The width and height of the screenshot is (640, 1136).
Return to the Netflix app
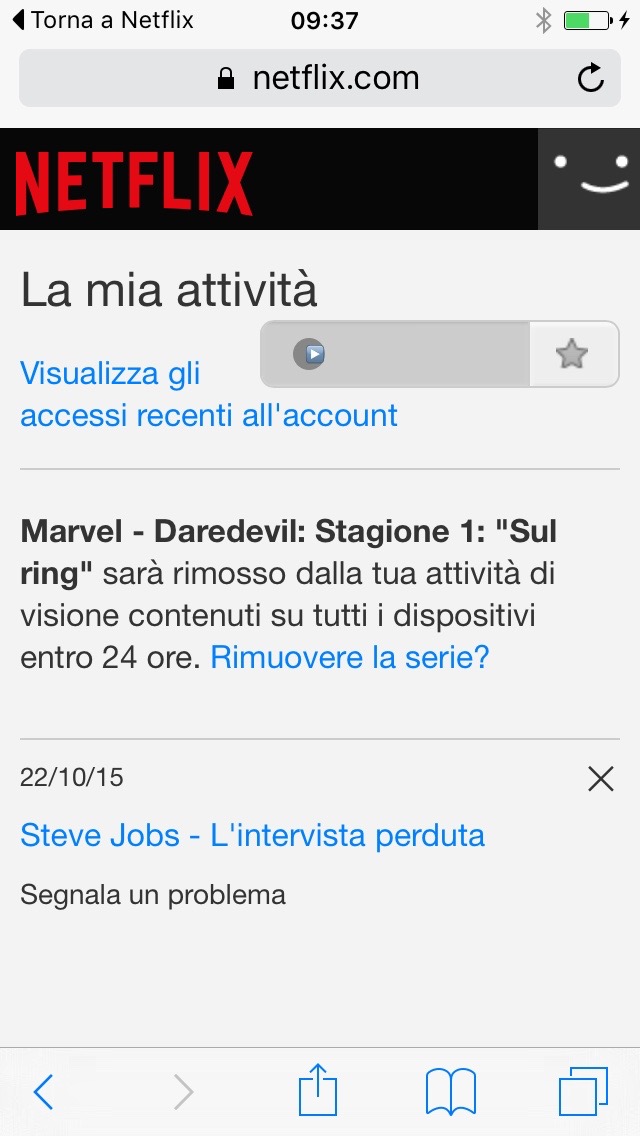pyautogui.click(x=102, y=20)
